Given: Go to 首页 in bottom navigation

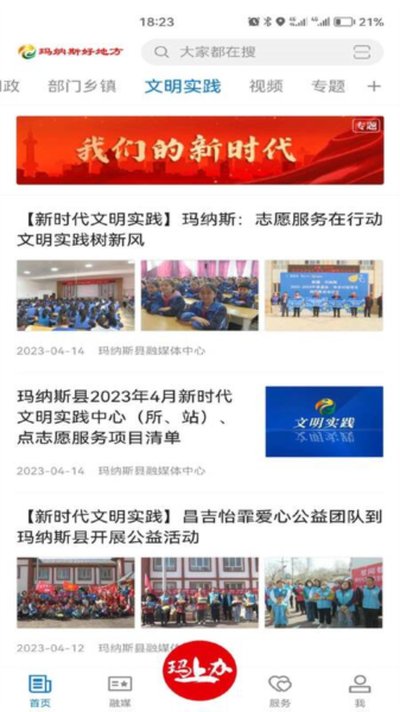Looking at the screenshot, I should point(40,691).
